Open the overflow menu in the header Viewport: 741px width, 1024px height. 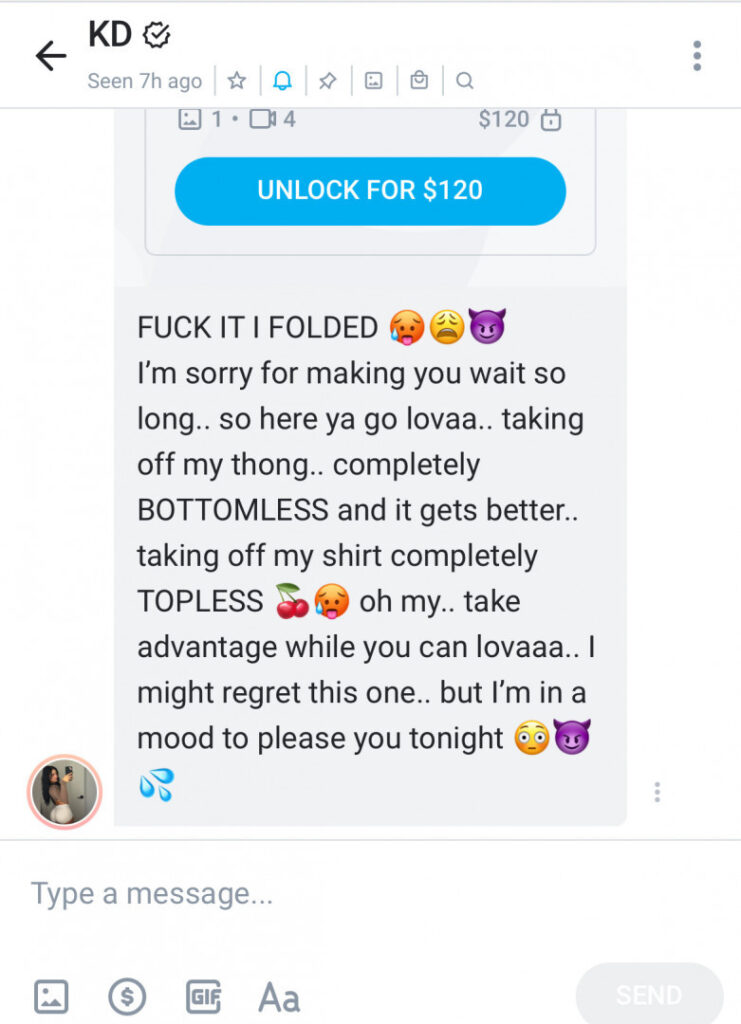[x=697, y=56]
